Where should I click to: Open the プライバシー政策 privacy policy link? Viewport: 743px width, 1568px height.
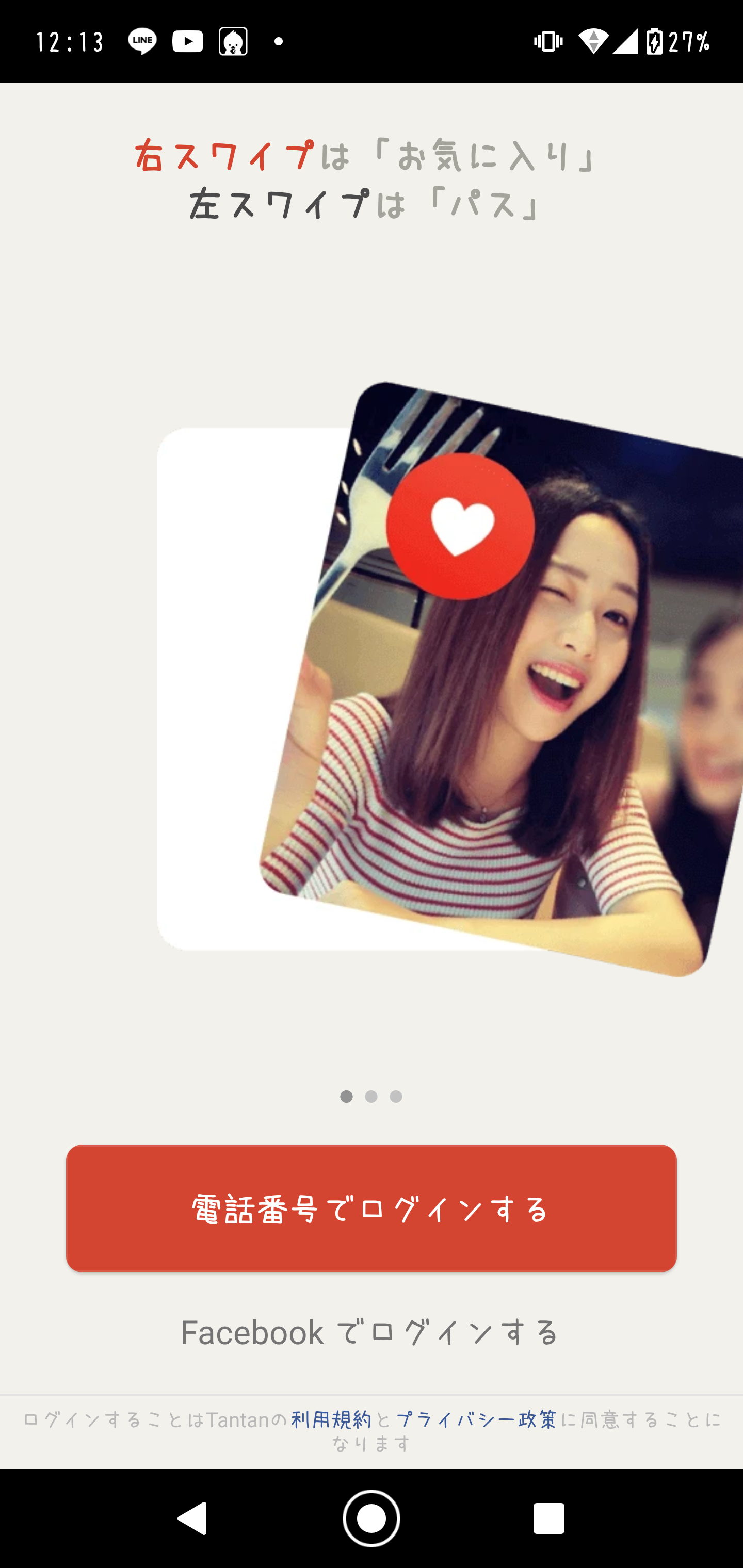476,1419
